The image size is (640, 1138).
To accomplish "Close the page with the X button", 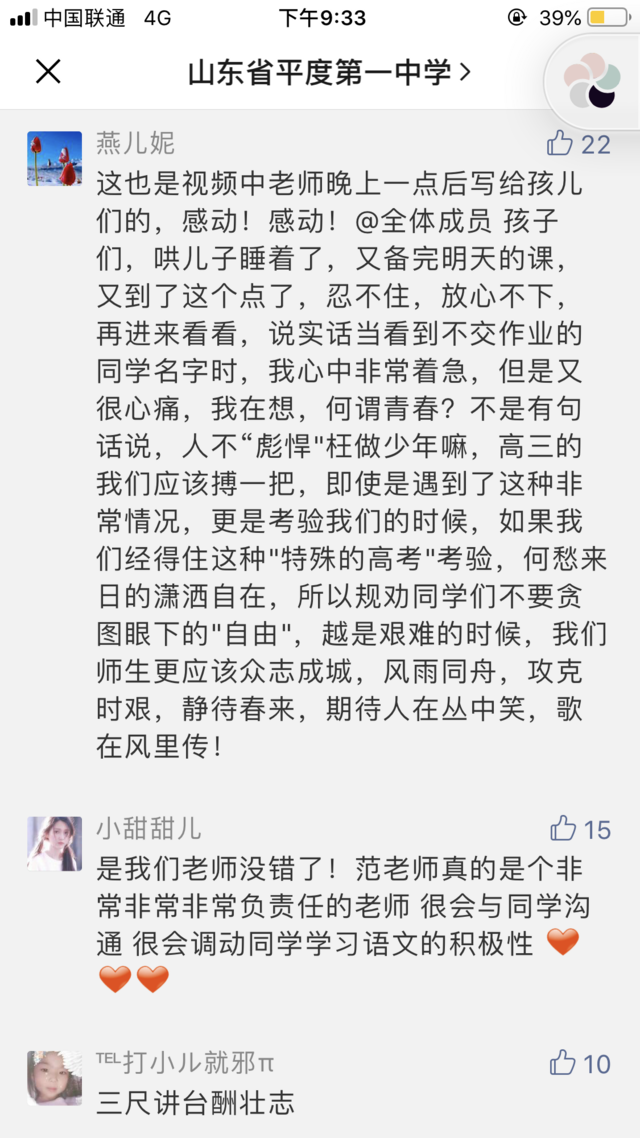I will [48, 72].
